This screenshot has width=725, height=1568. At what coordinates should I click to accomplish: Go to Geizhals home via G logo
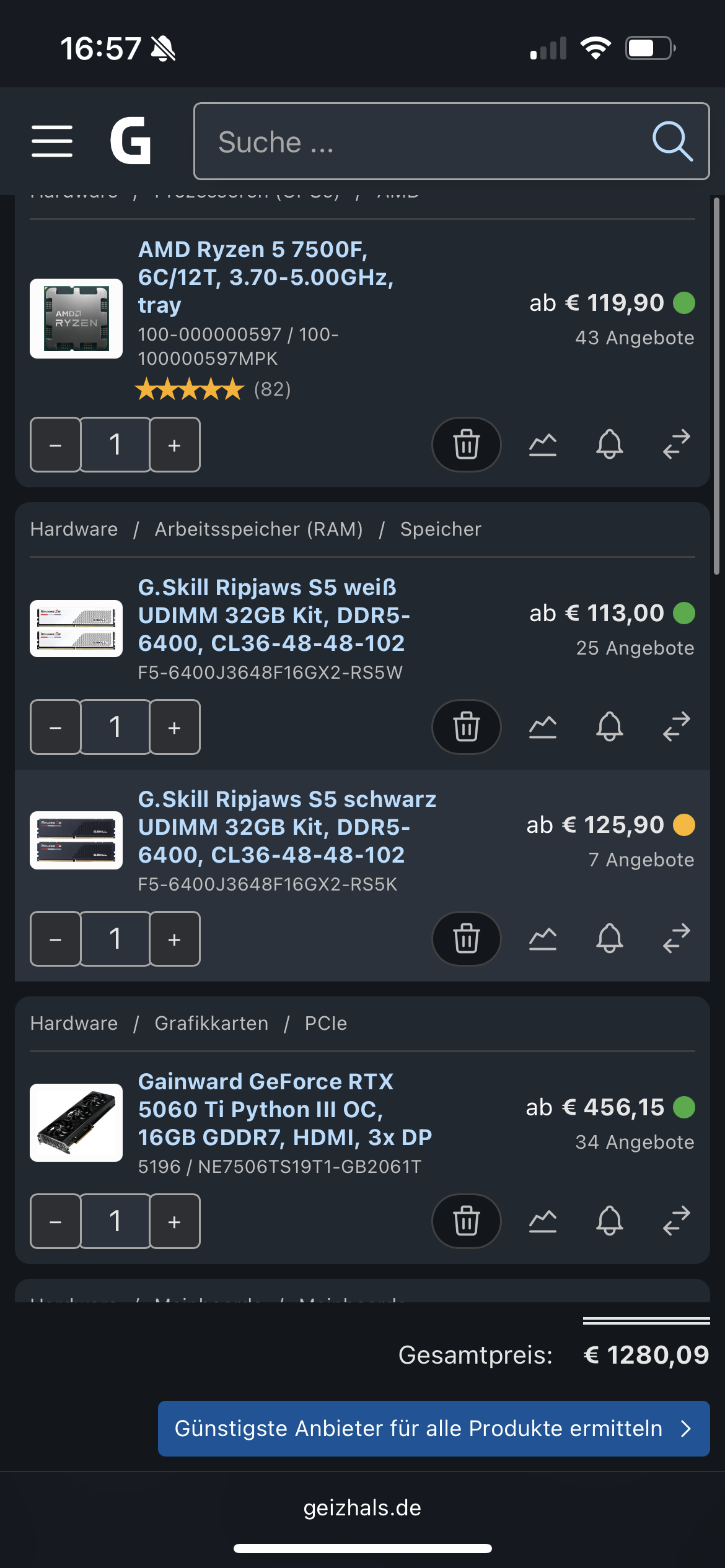[131, 141]
